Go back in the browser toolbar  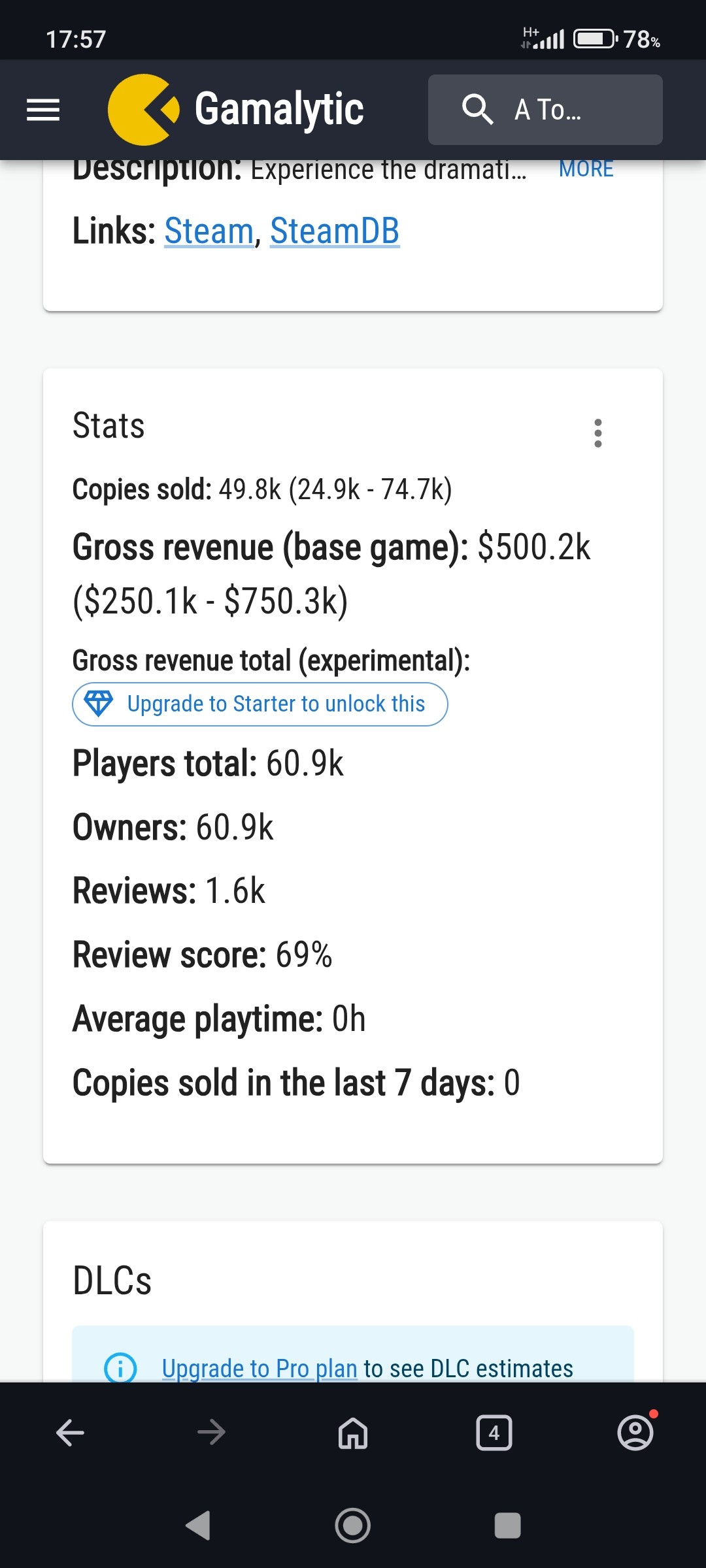tap(70, 1433)
